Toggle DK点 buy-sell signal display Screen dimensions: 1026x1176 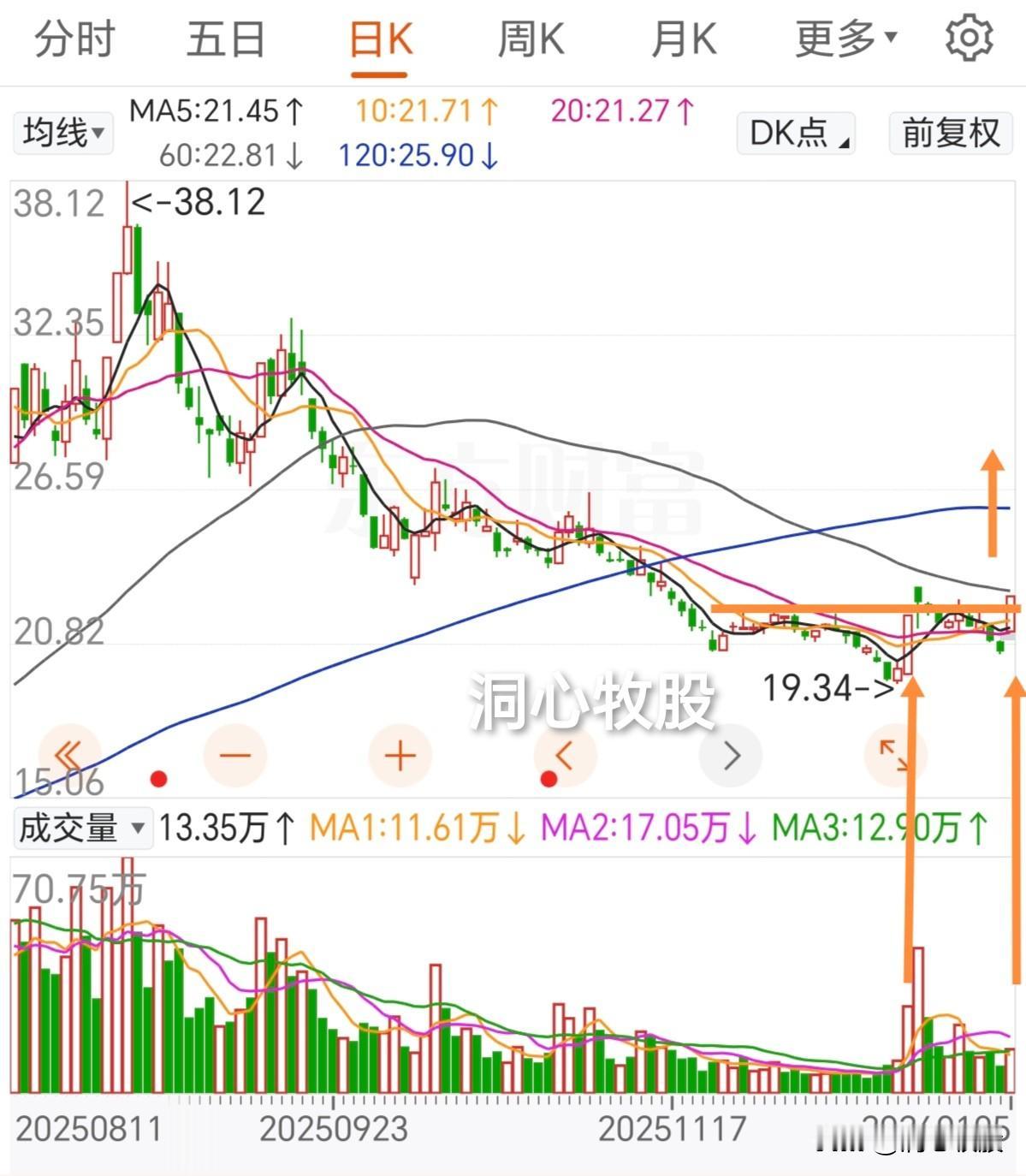pyautogui.click(x=794, y=133)
